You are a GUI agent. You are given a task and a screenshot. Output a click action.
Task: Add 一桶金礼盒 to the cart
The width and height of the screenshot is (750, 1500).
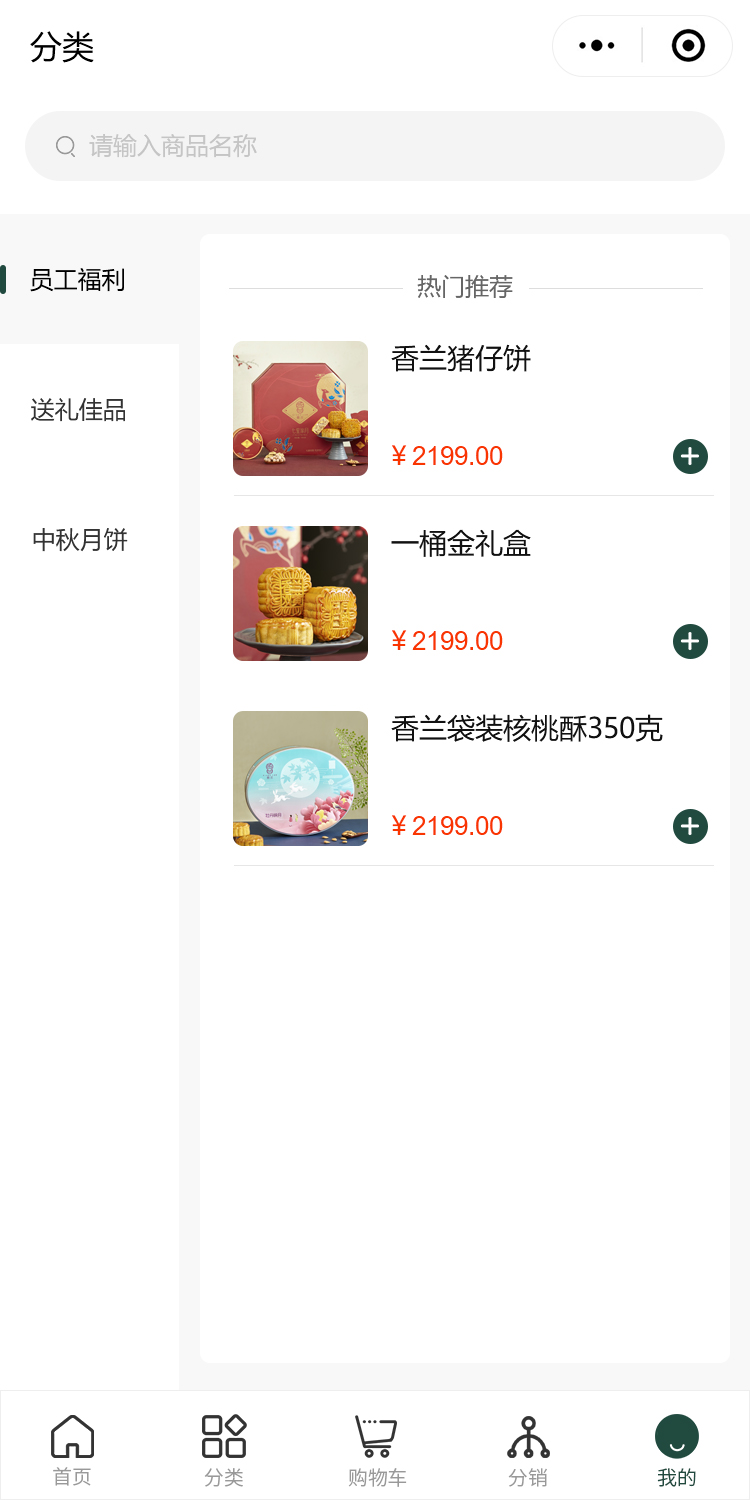click(690, 641)
